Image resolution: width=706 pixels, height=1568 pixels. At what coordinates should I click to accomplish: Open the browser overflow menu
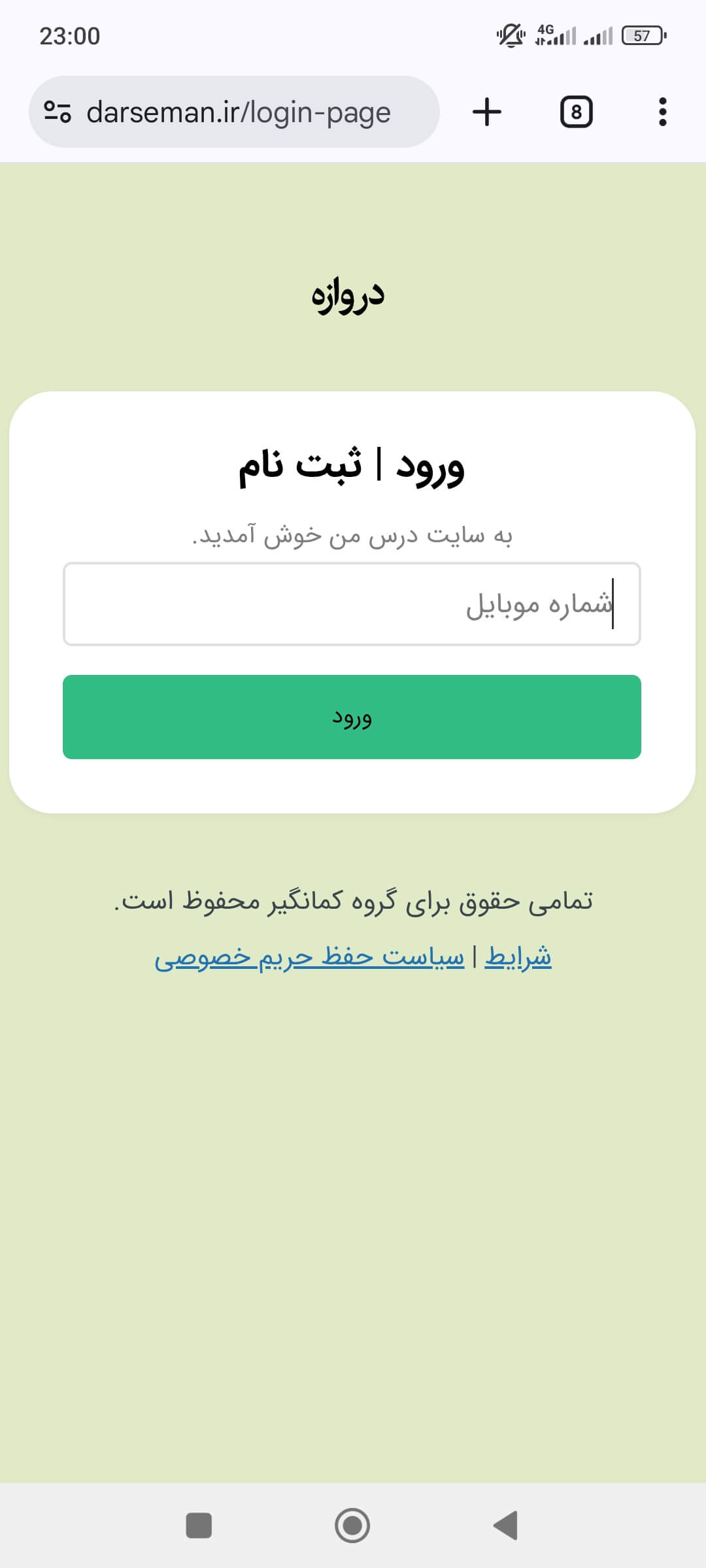click(662, 112)
